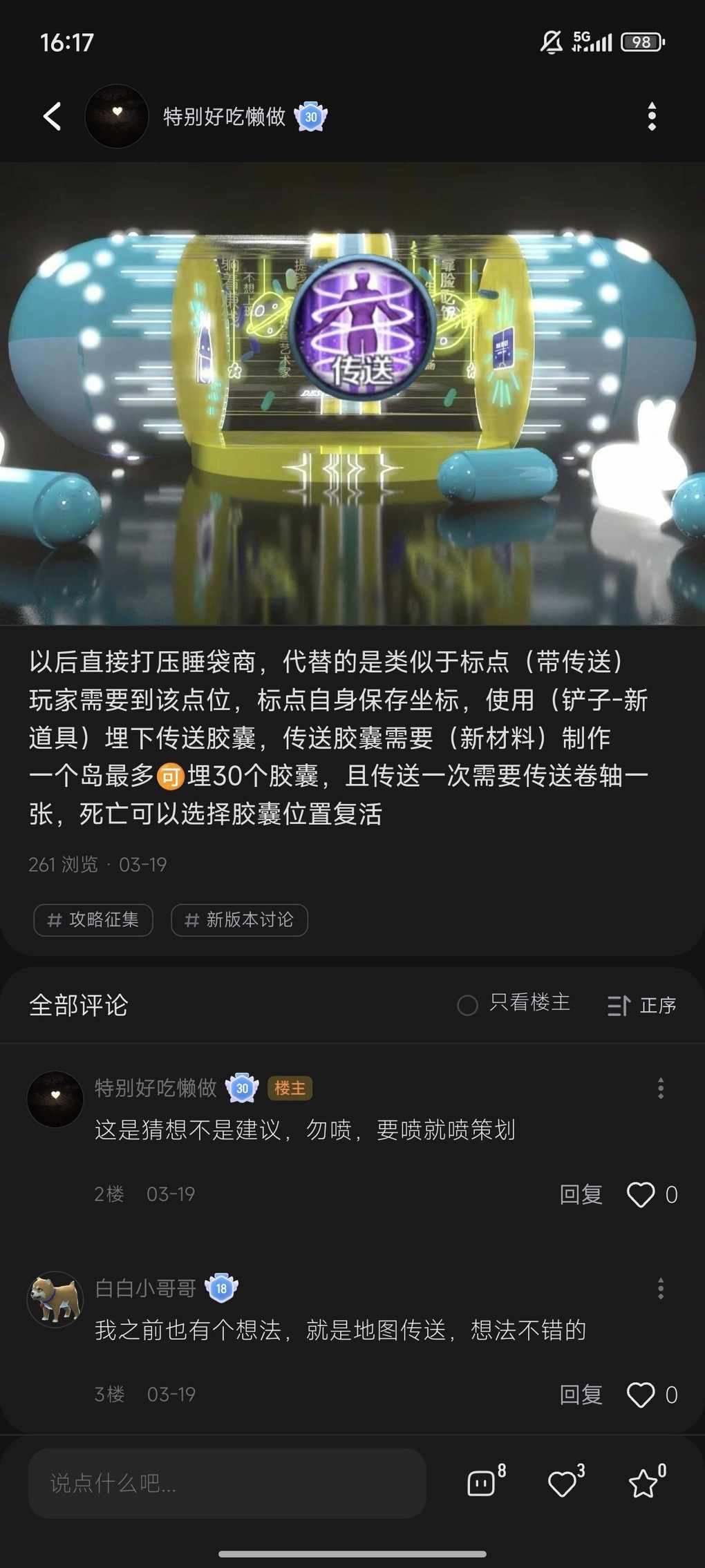
Task: Change comment sort order 正序
Action: click(x=641, y=1005)
